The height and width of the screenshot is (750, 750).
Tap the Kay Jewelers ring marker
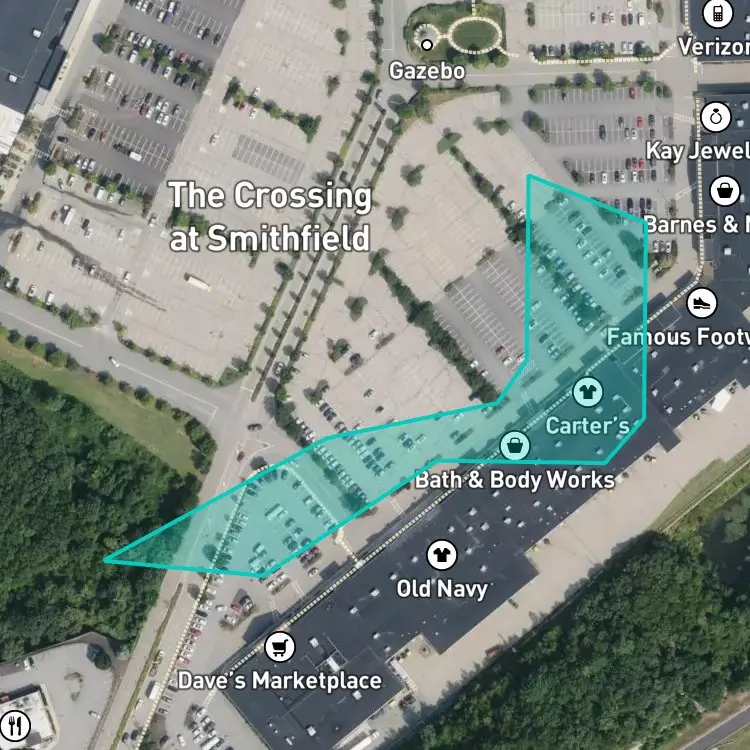click(716, 117)
